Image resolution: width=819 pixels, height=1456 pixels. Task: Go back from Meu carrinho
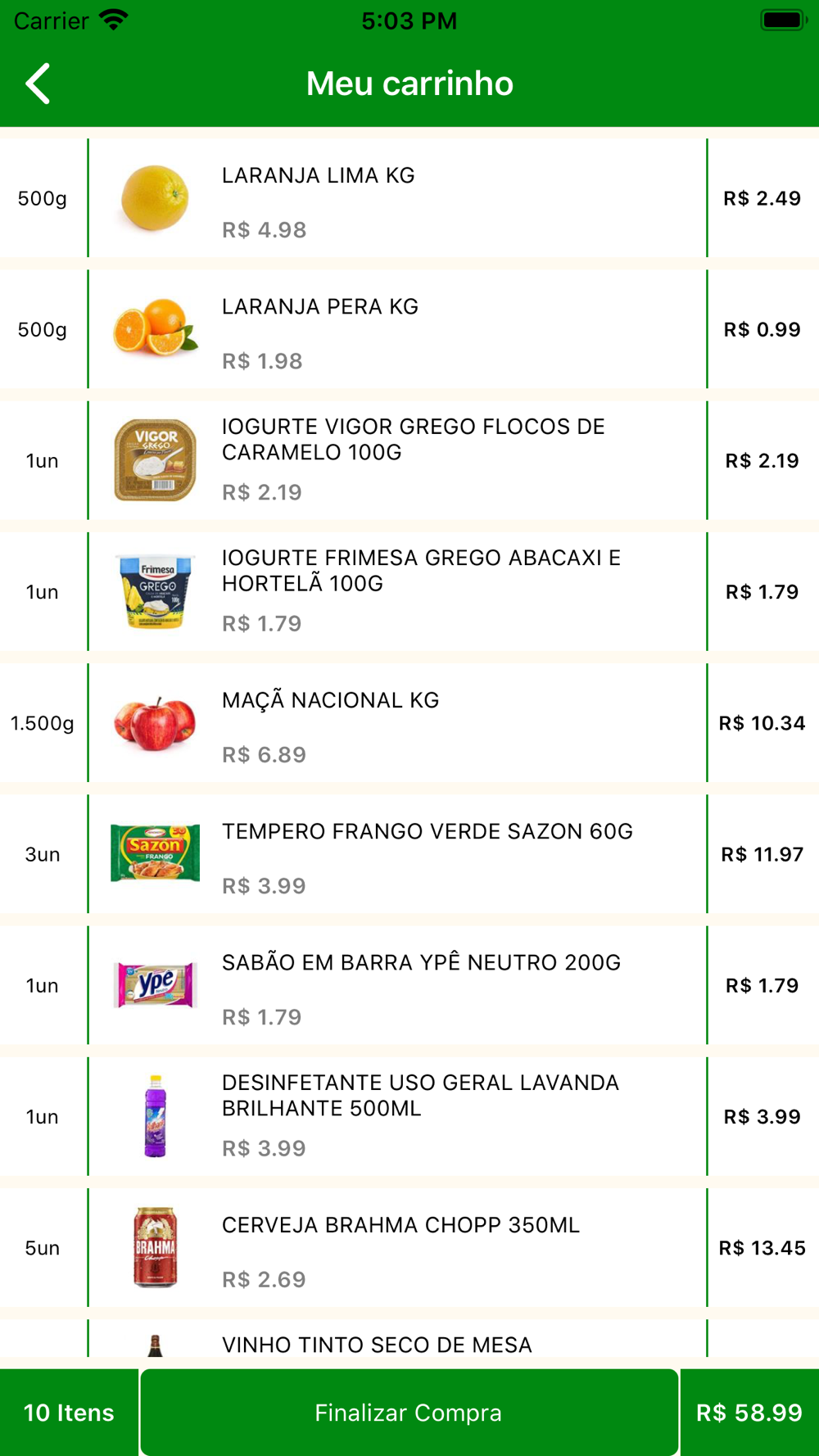(38, 84)
